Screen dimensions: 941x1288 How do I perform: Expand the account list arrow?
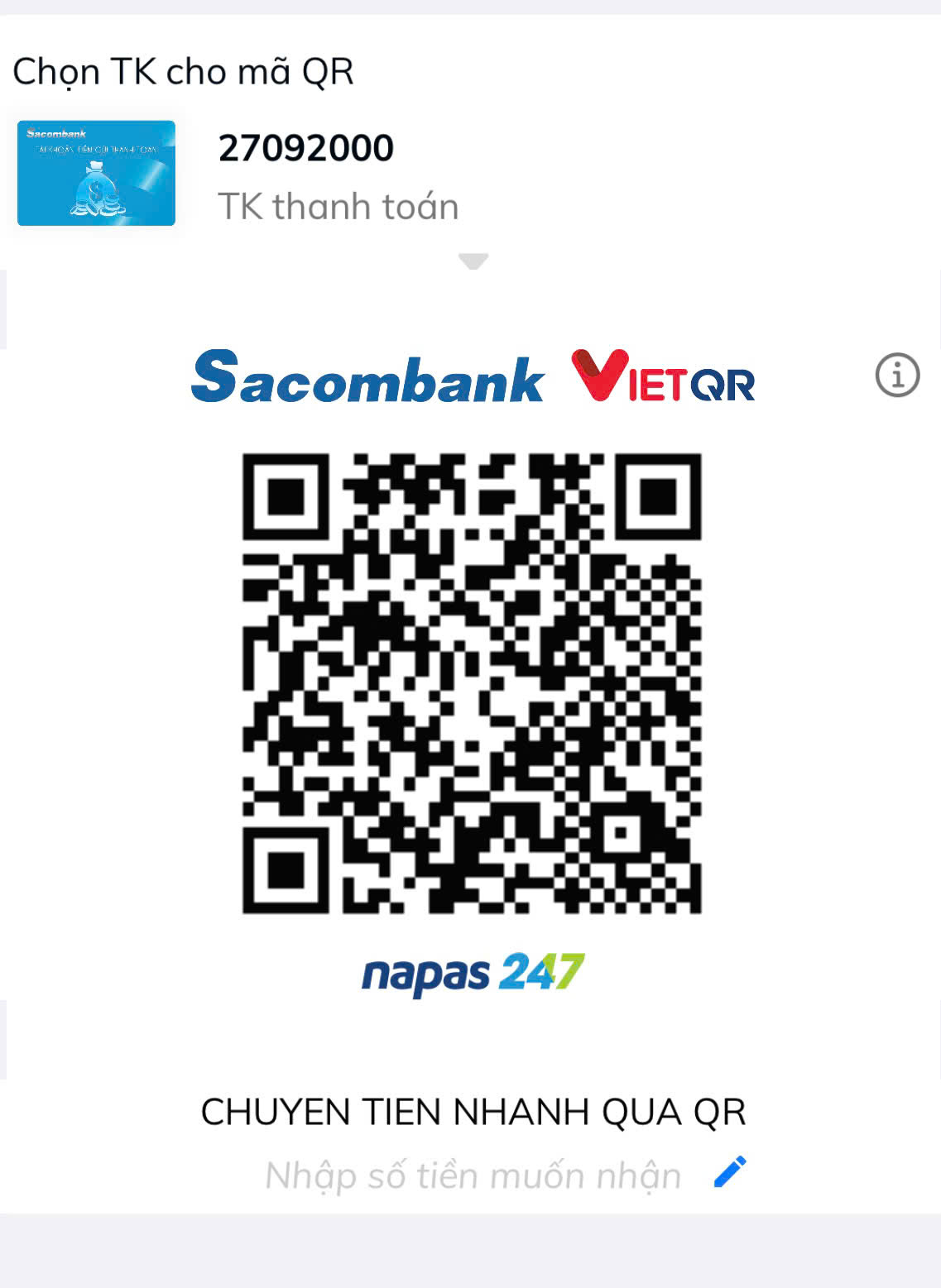pyautogui.click(x=473, y=261)
